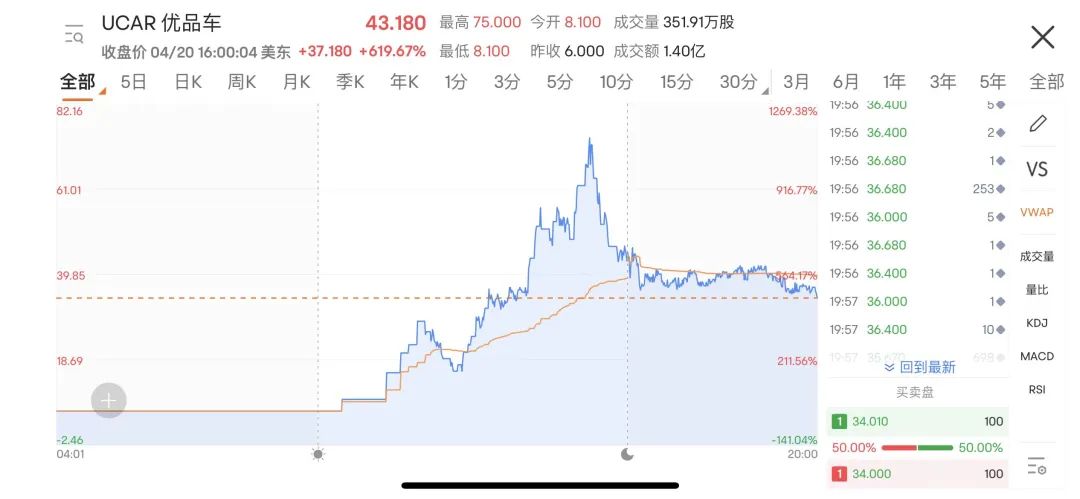Image resolution: width=1080 pixels, height=499 pixels.
Task: Select the 季K timeframe
Action: click(350, 82)
